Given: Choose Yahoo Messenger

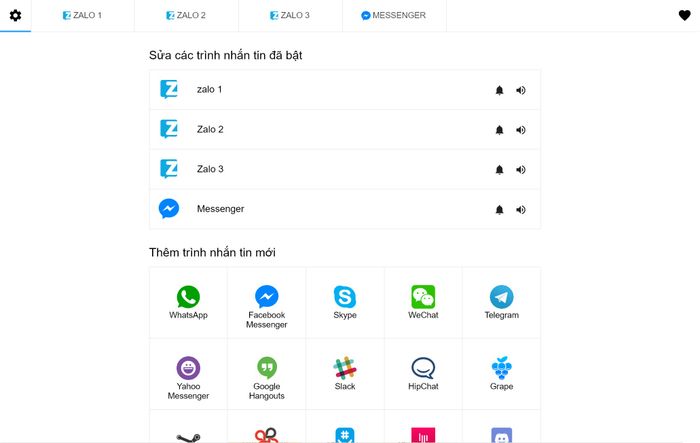Looking at the screenshot, I should pos(188,376).
